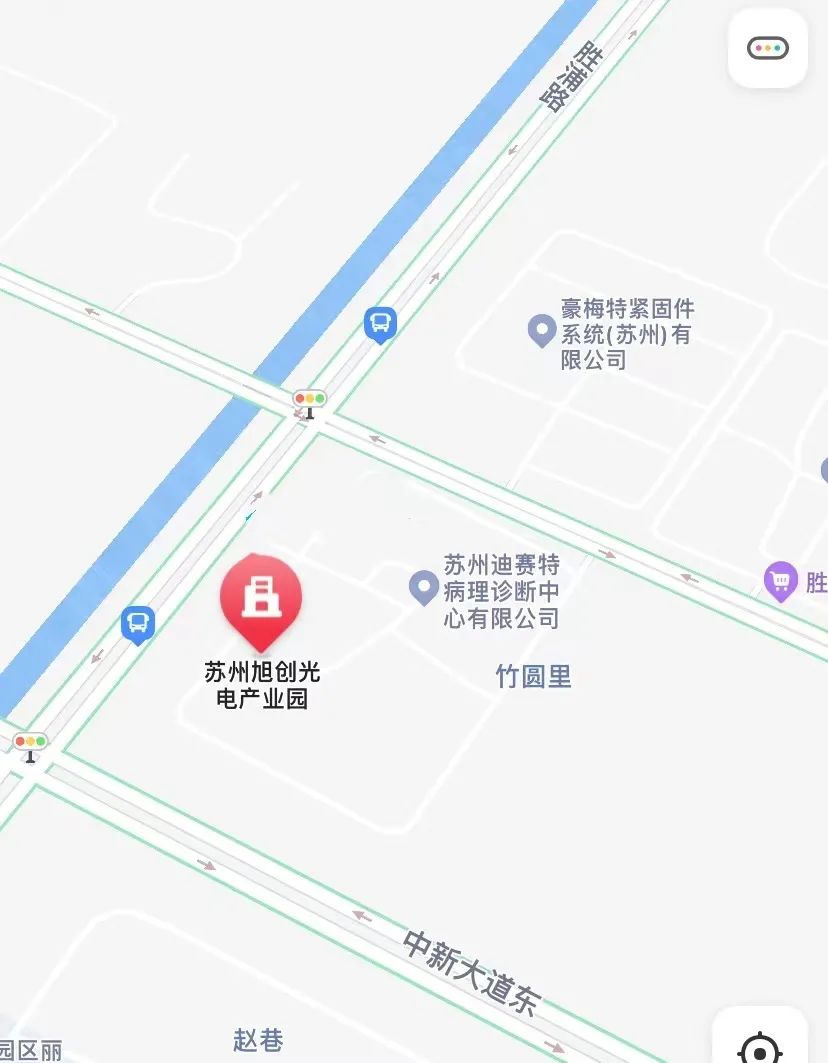Open the map layers button
The width and height of the screenshot is (828, 1063).
(x=767, y=48)
